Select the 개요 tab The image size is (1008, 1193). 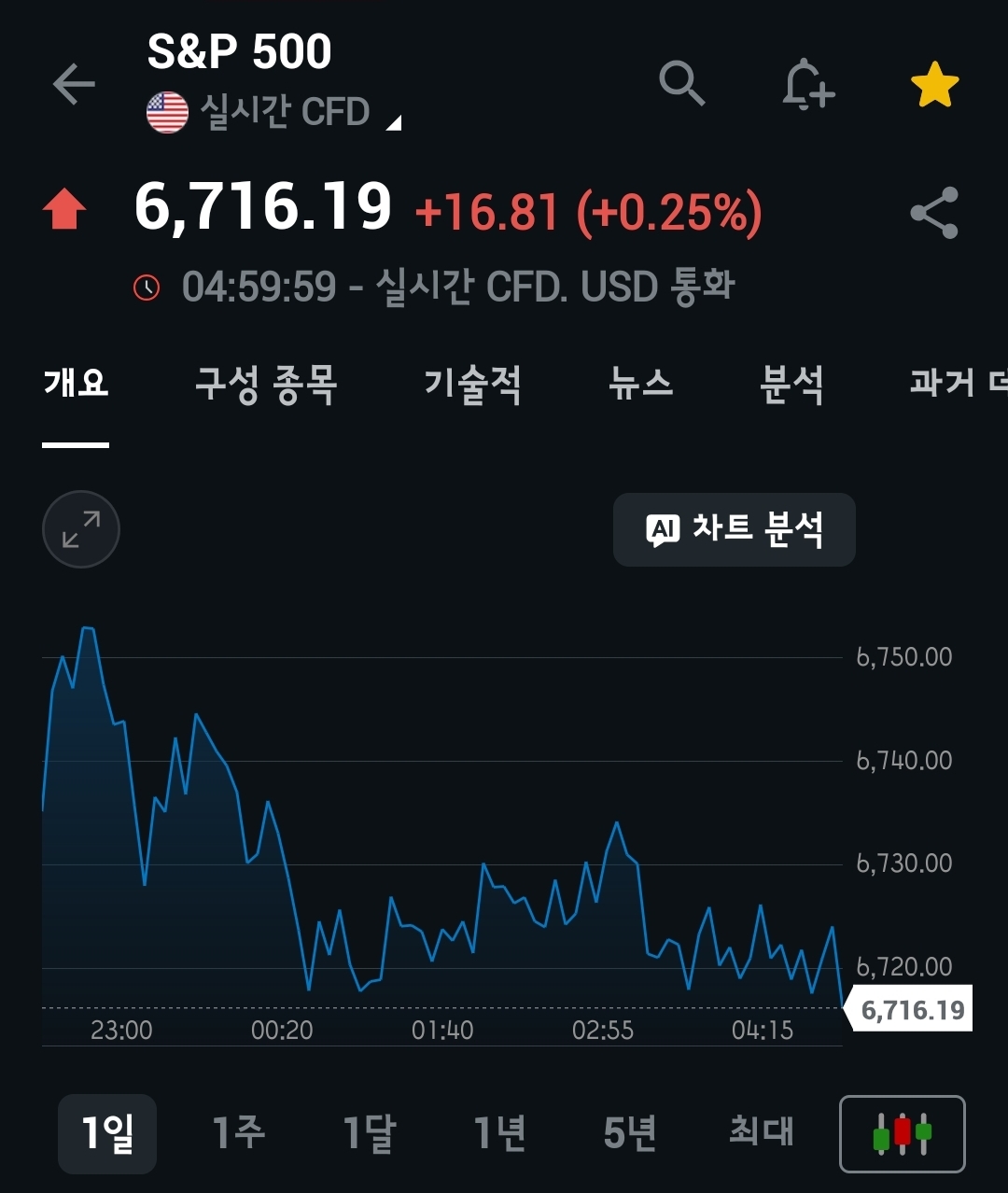76,384
